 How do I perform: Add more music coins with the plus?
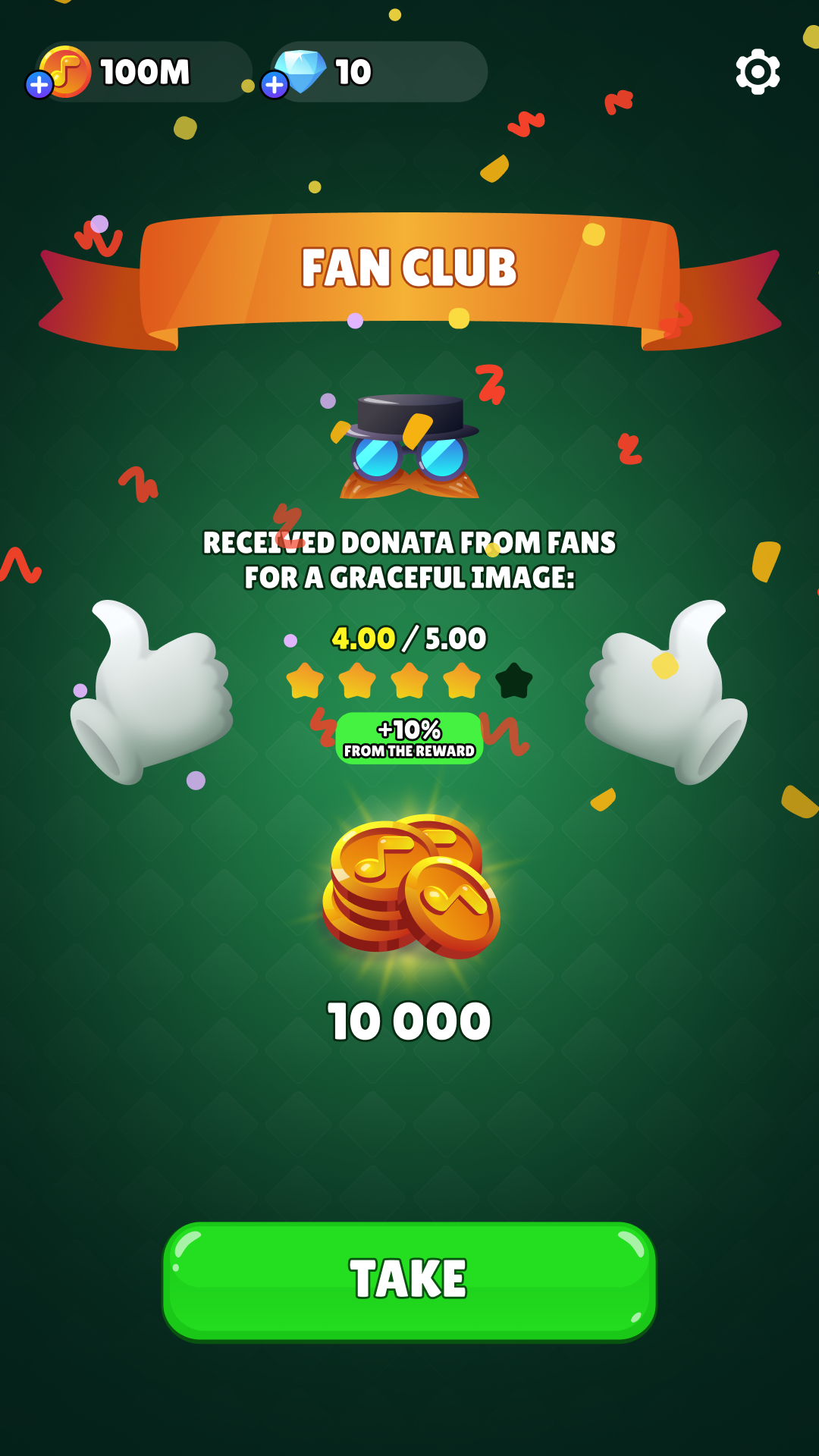pos(39,85)
